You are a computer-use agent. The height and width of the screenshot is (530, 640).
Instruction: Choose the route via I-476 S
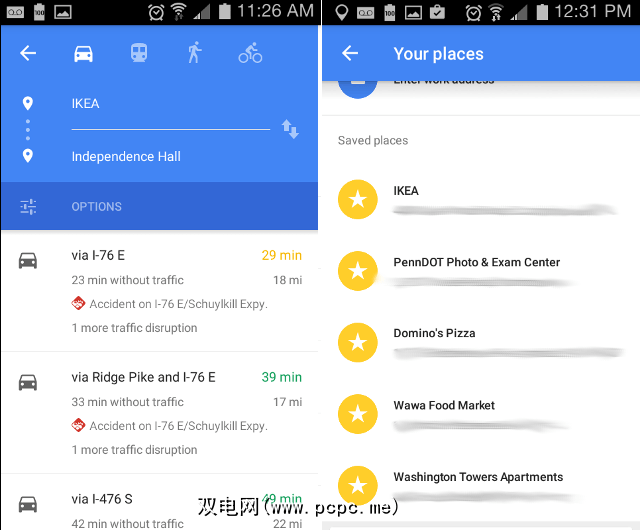tap(160, 505)
